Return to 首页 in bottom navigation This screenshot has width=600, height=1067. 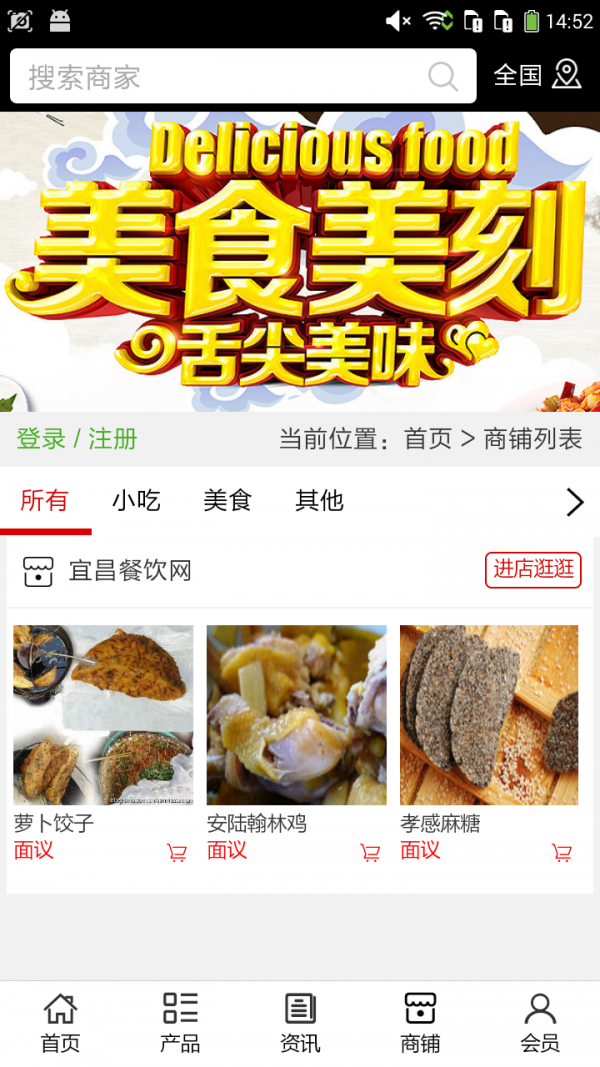pos(60,1023)
